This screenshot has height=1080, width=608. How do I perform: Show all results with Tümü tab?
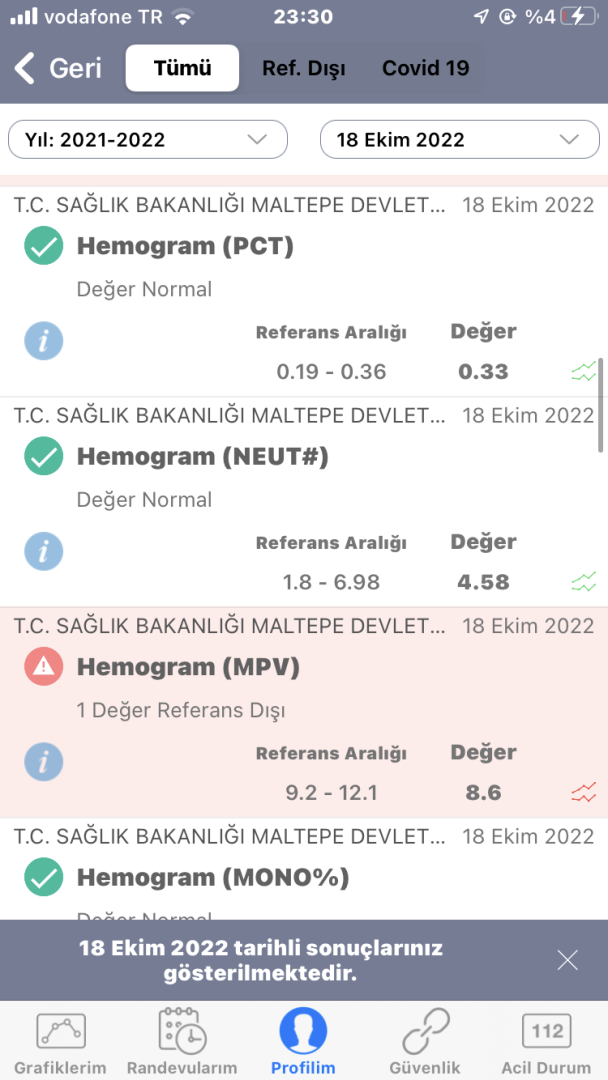pyautogui.click(x=182, y=68)
